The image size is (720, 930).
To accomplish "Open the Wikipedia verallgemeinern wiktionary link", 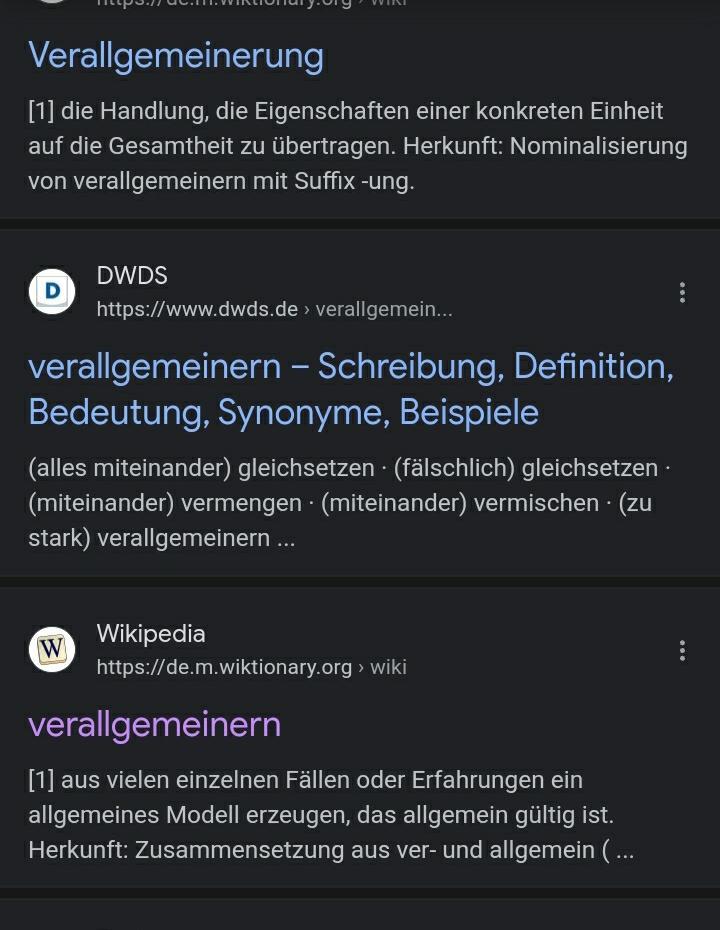I will point(154,724).
